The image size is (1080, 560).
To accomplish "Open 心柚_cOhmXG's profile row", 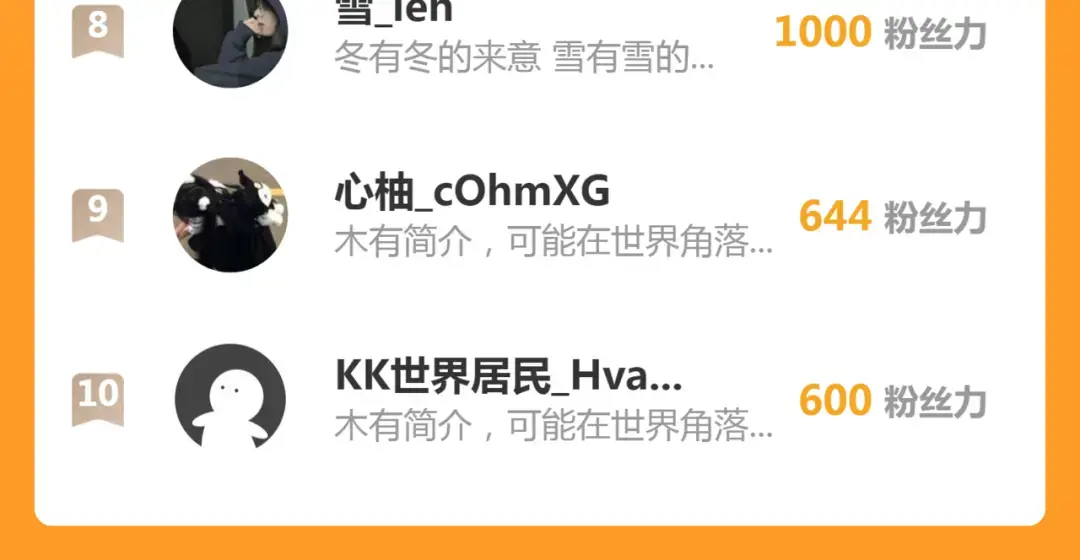I will pos(540,215).
